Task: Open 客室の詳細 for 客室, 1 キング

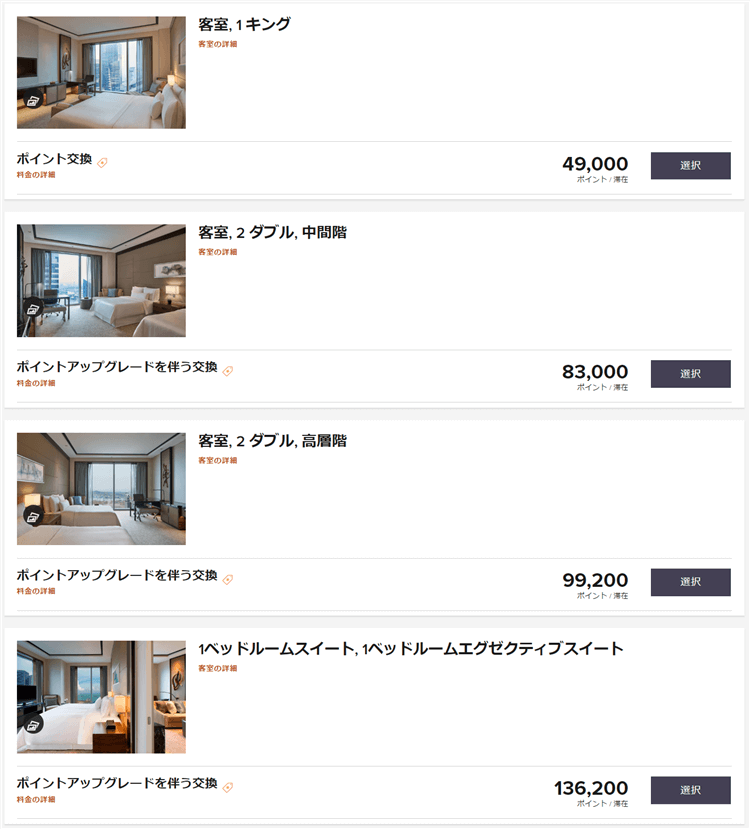Action: [x=217, y=44]
